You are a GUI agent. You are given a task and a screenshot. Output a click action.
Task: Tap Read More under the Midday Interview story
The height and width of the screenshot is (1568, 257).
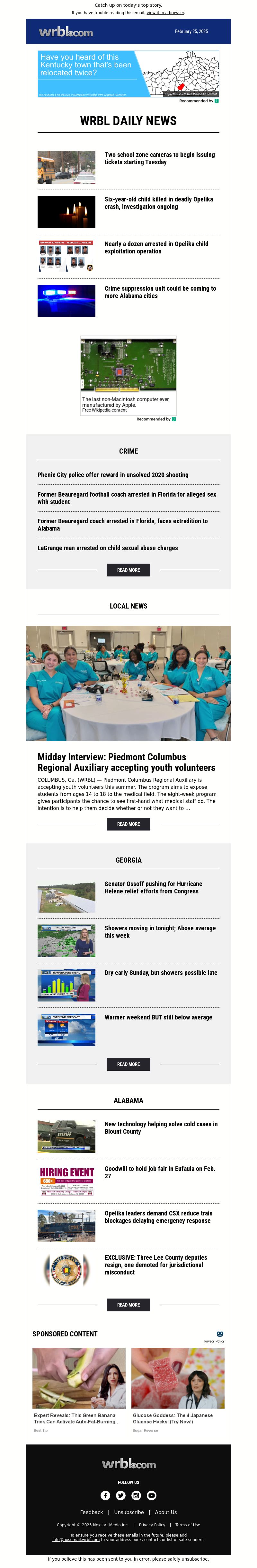coord(128,823)
